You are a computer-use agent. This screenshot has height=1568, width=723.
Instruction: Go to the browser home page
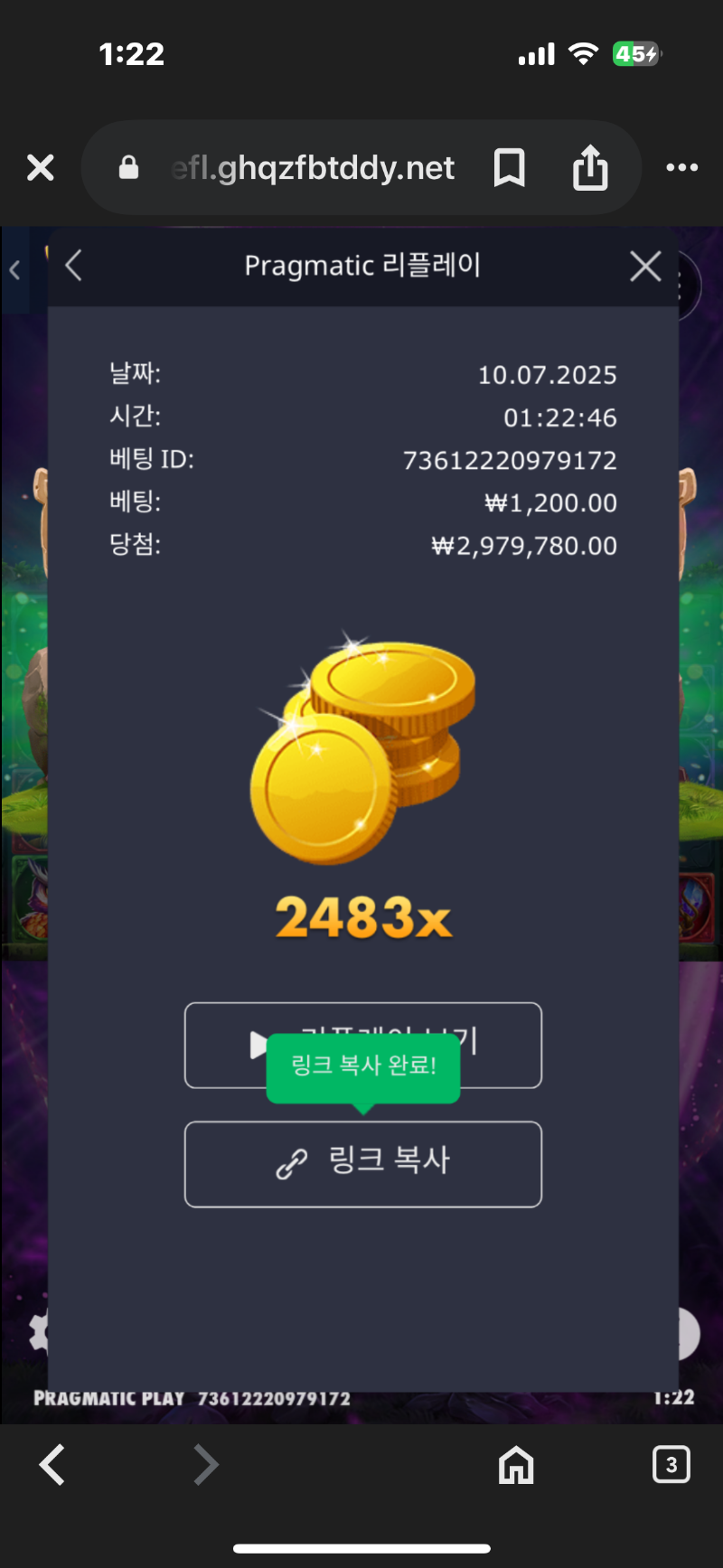(x=516, y=1464)
